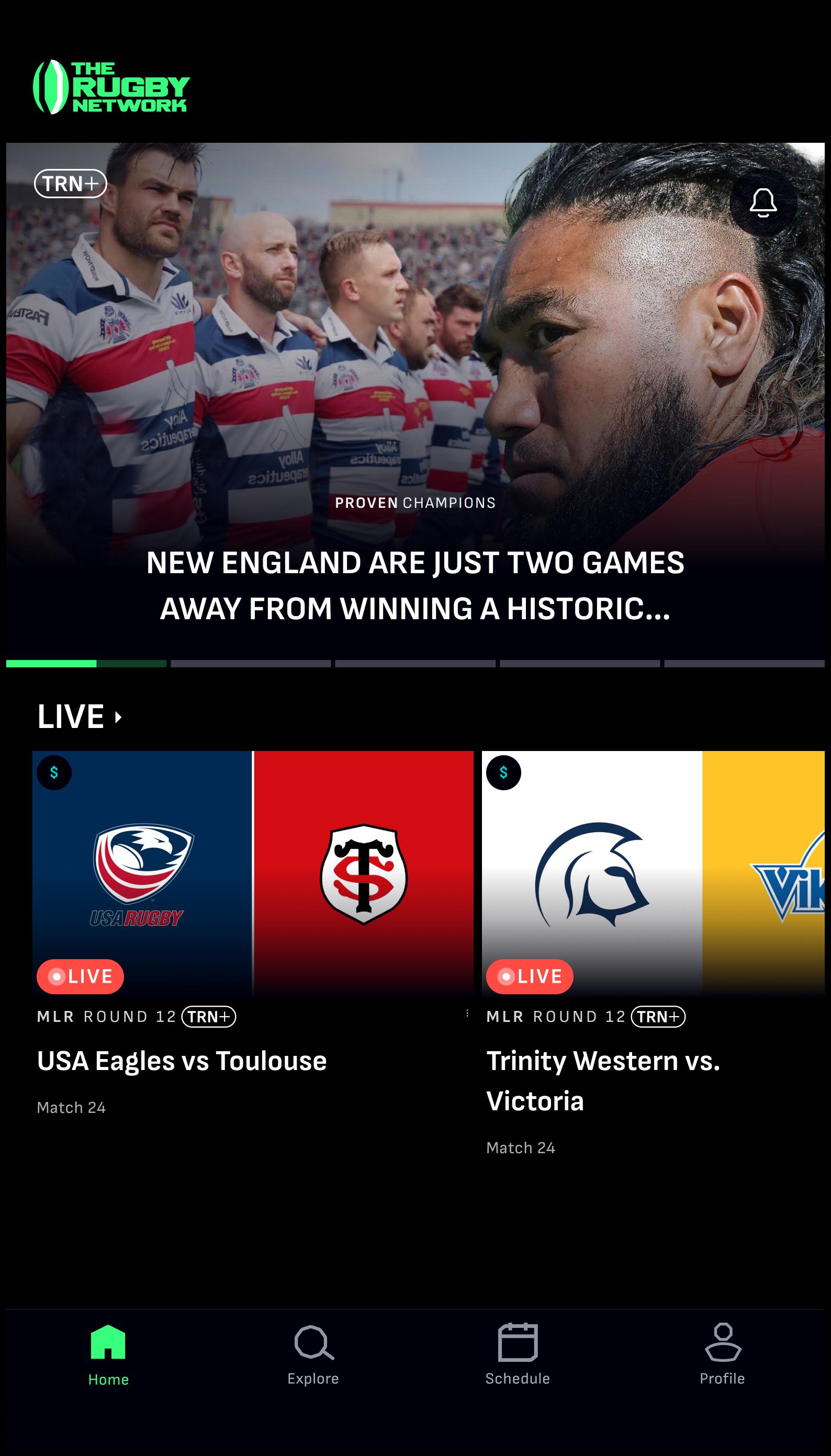Open options menu for USA Eagles match
The width and height of the screenshot is (831, 1456).
[x=467, y=1014]
